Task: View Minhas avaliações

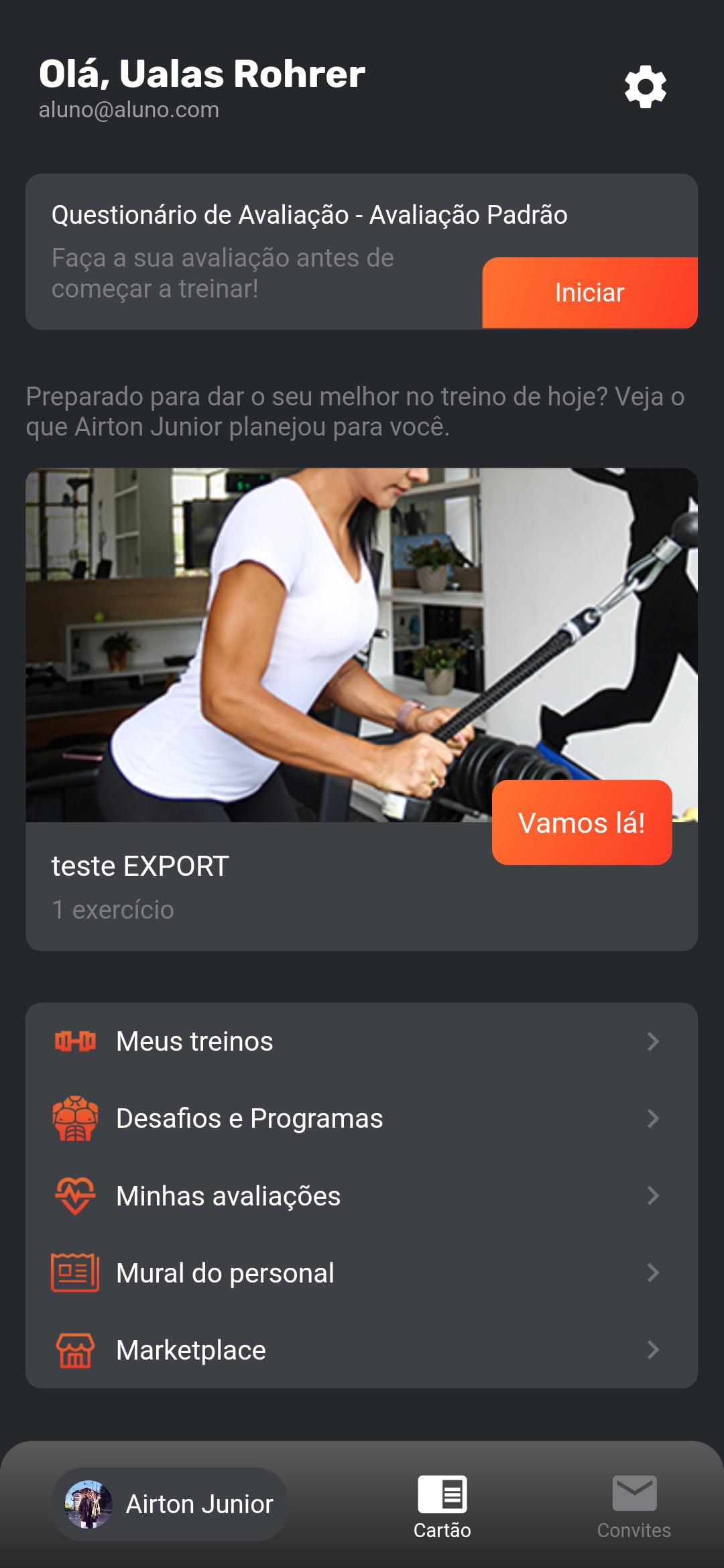Action: point(361,1196)
